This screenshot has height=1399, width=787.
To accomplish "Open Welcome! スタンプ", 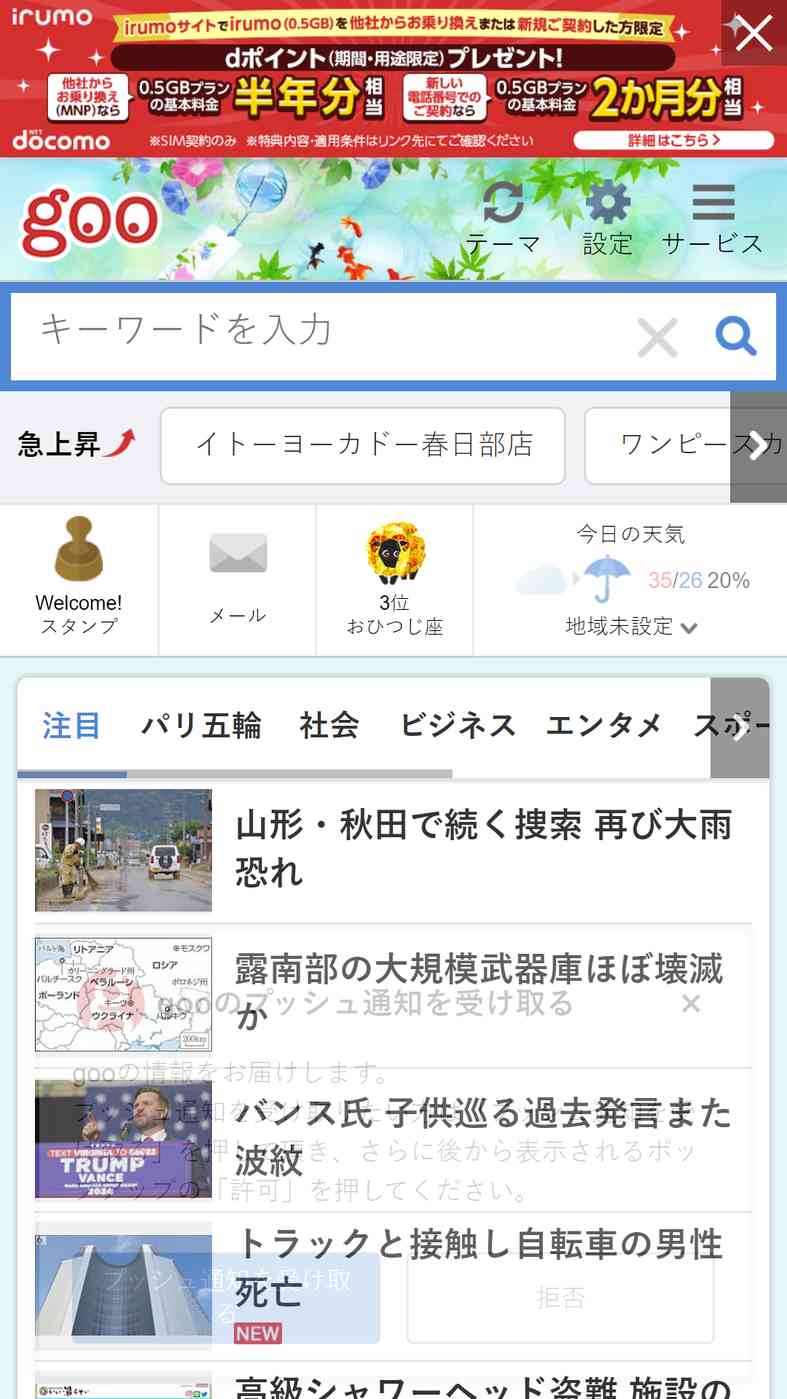I will click(x=79, y=579).
